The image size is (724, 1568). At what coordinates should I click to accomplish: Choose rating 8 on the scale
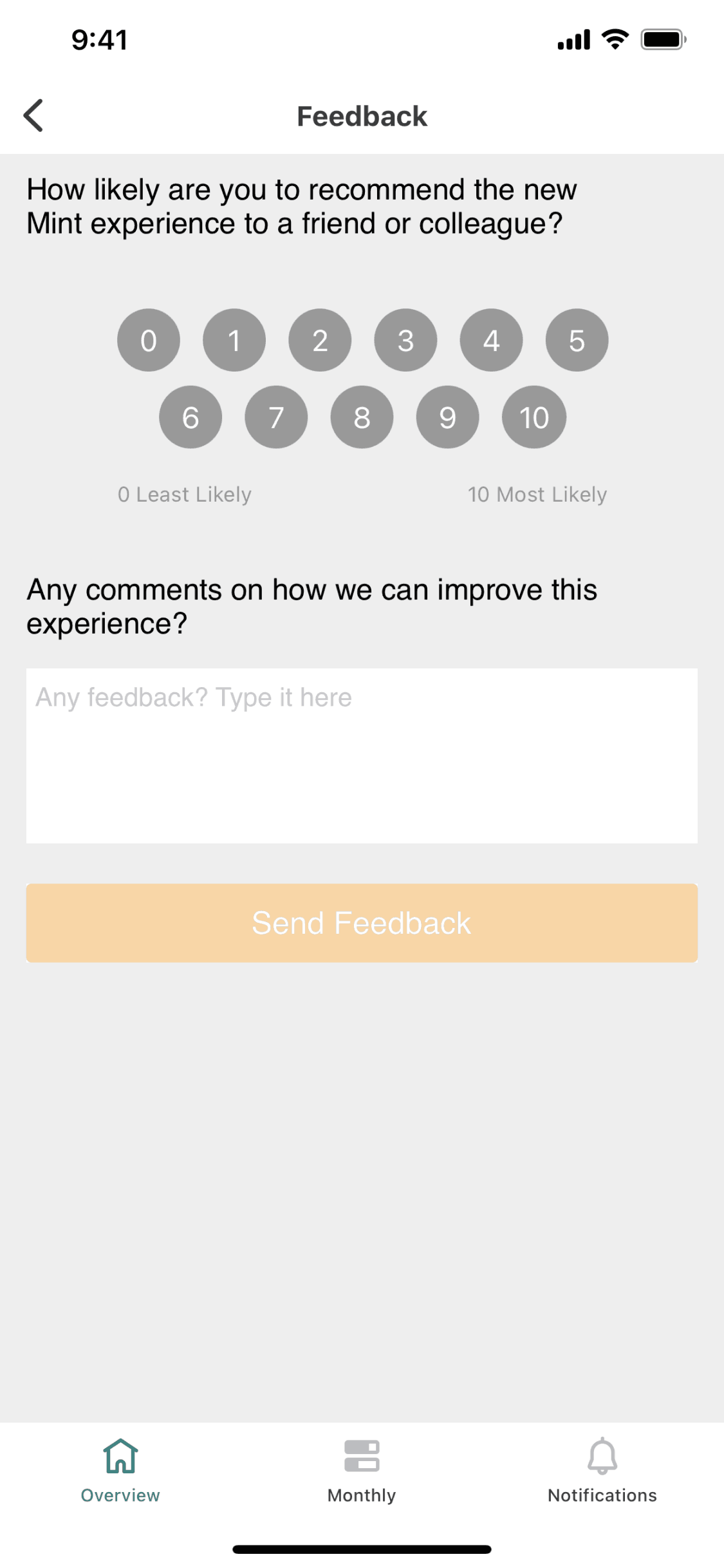[x=362, y=417]
